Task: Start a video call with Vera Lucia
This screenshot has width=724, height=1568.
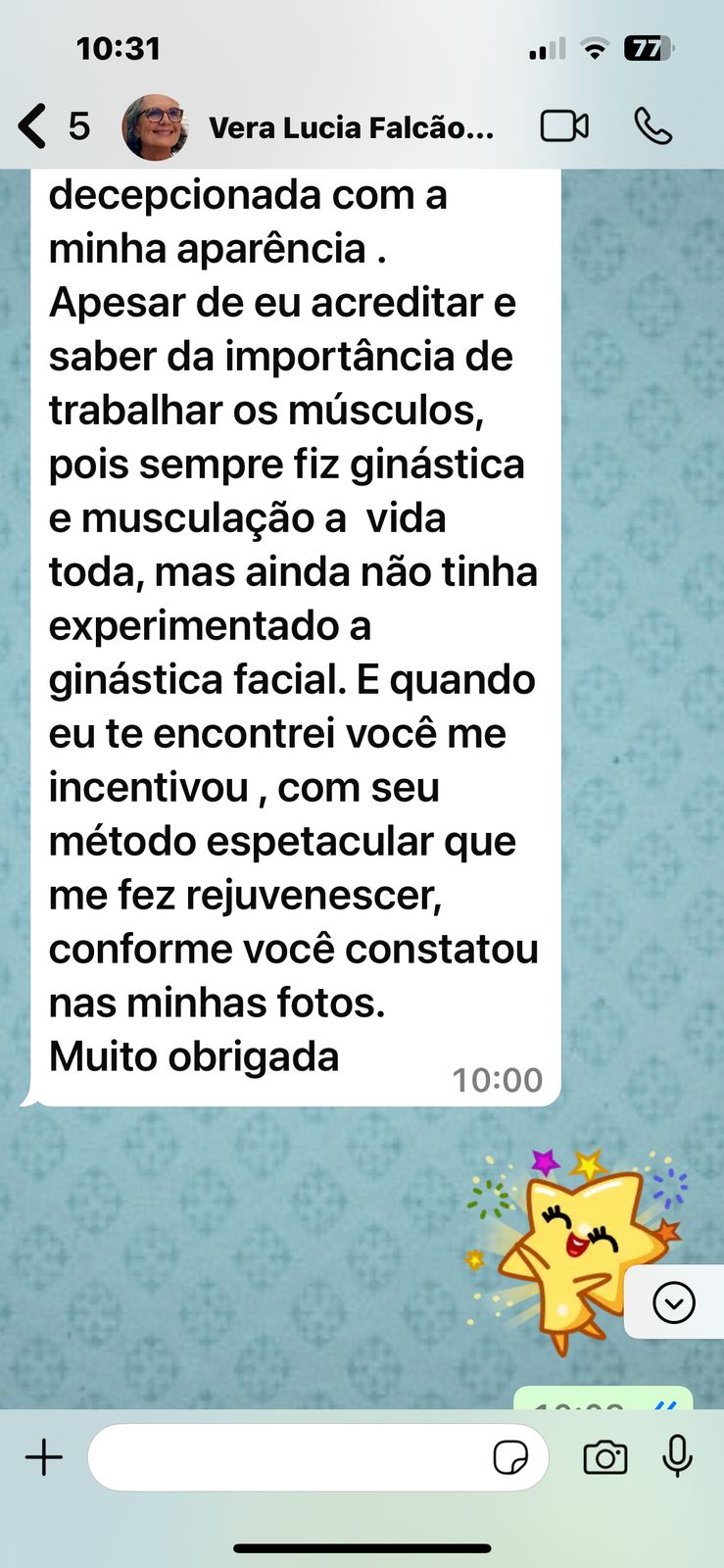Action: [564, 126]
